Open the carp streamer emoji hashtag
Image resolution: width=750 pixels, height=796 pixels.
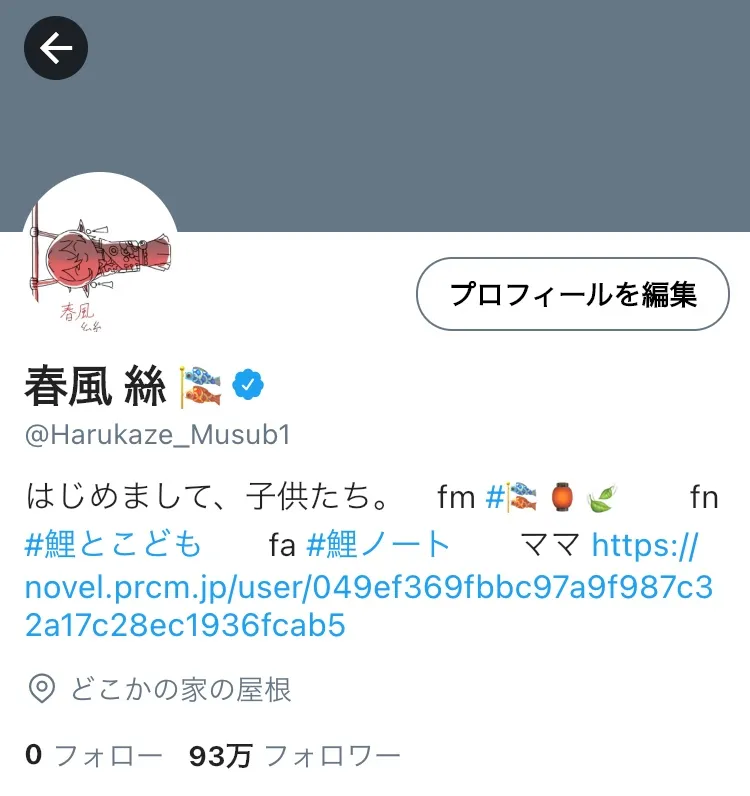(x=512, y=497)
